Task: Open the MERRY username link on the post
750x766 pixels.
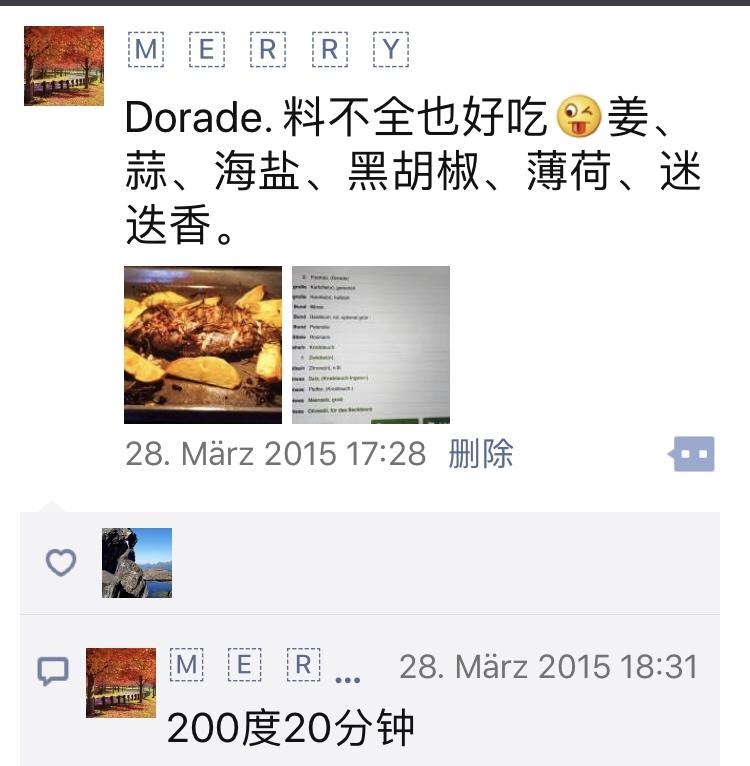Action: click(267, 49)
